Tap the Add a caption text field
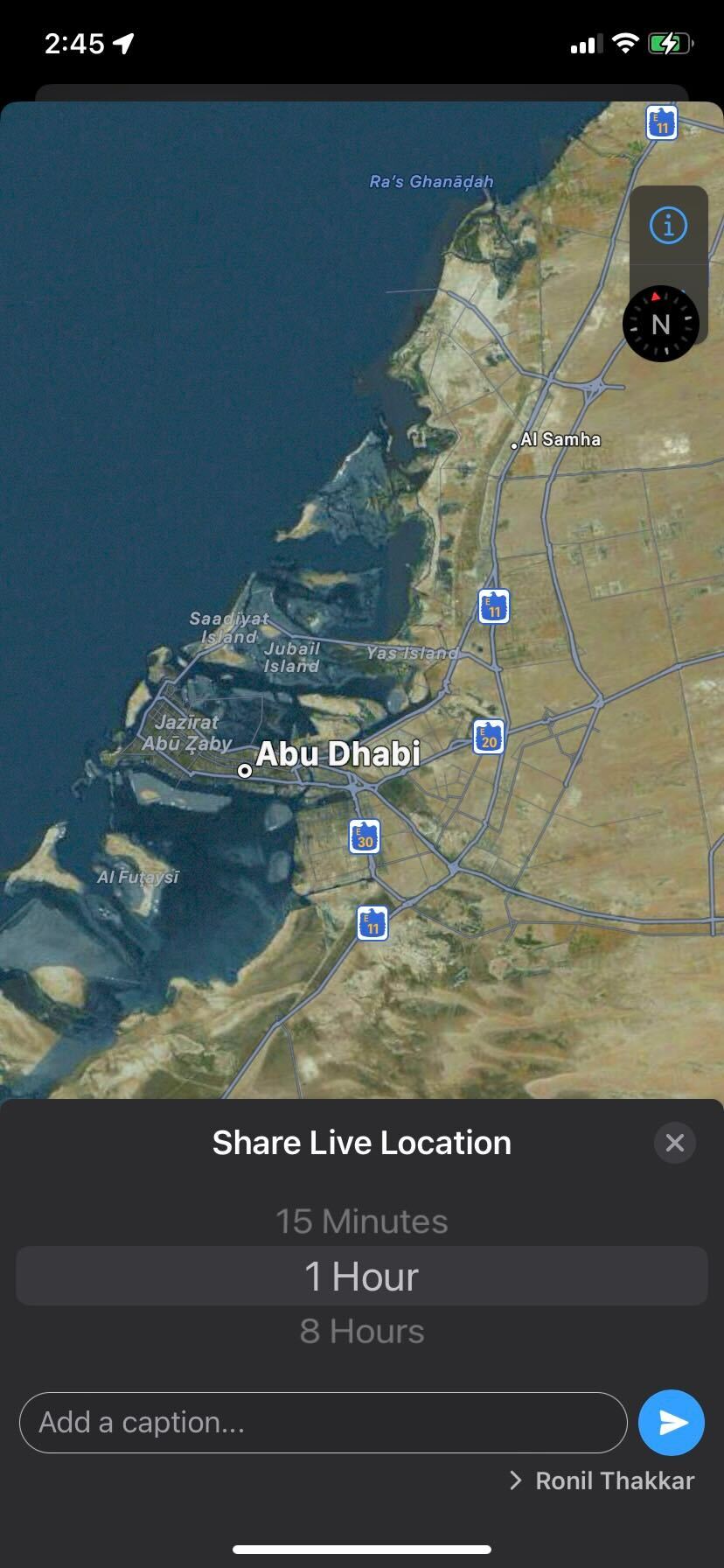Image resolution: width=724 pixels, height=1568 pixels. tap(323, 1422)
